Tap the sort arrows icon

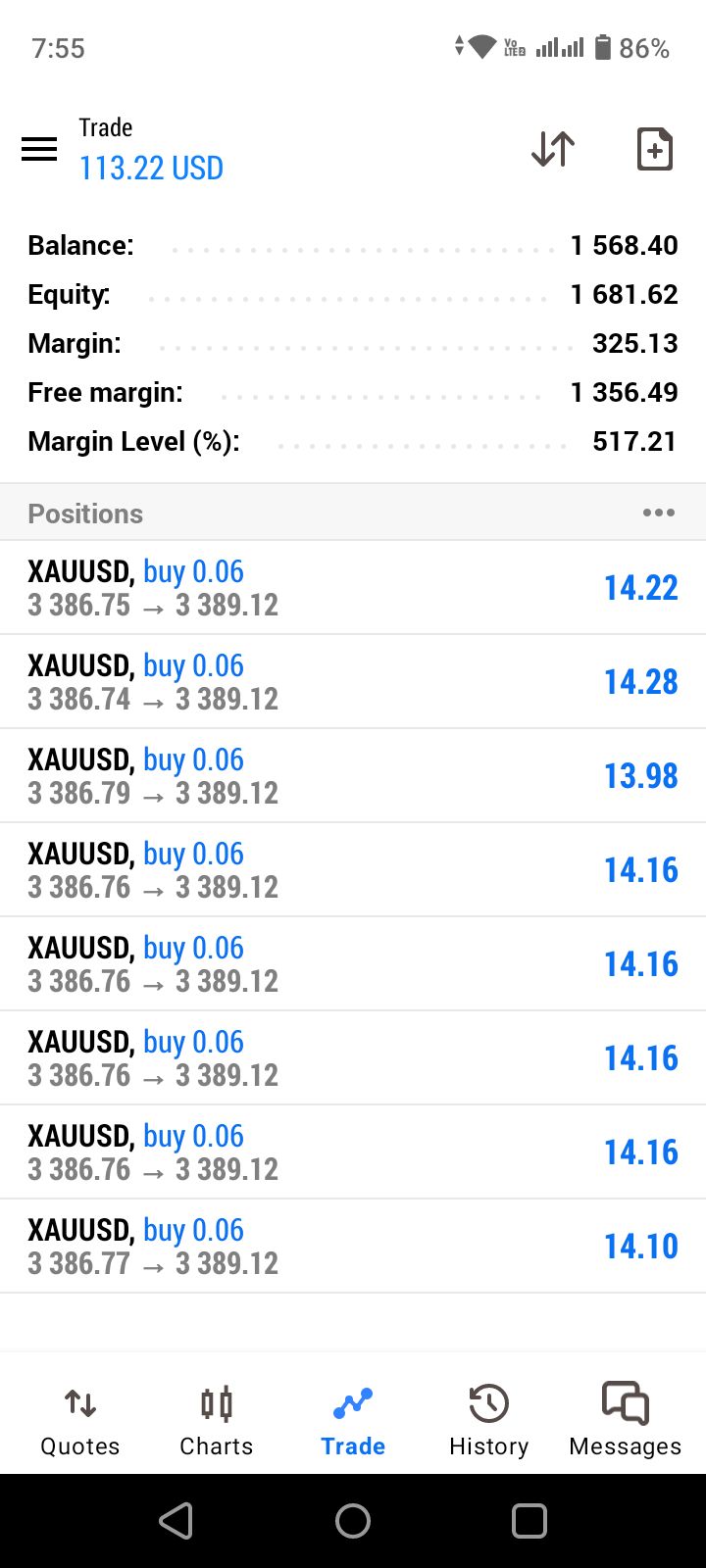point(553,149)
